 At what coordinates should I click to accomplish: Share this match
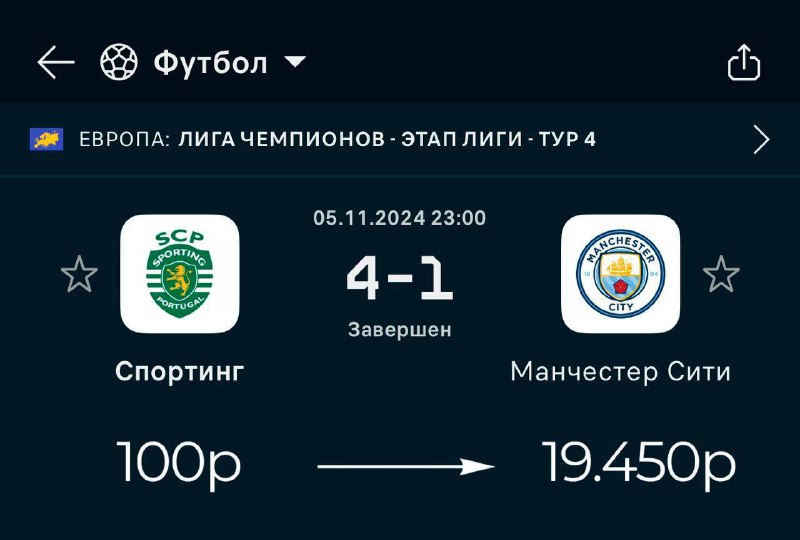tap(743, 64)
